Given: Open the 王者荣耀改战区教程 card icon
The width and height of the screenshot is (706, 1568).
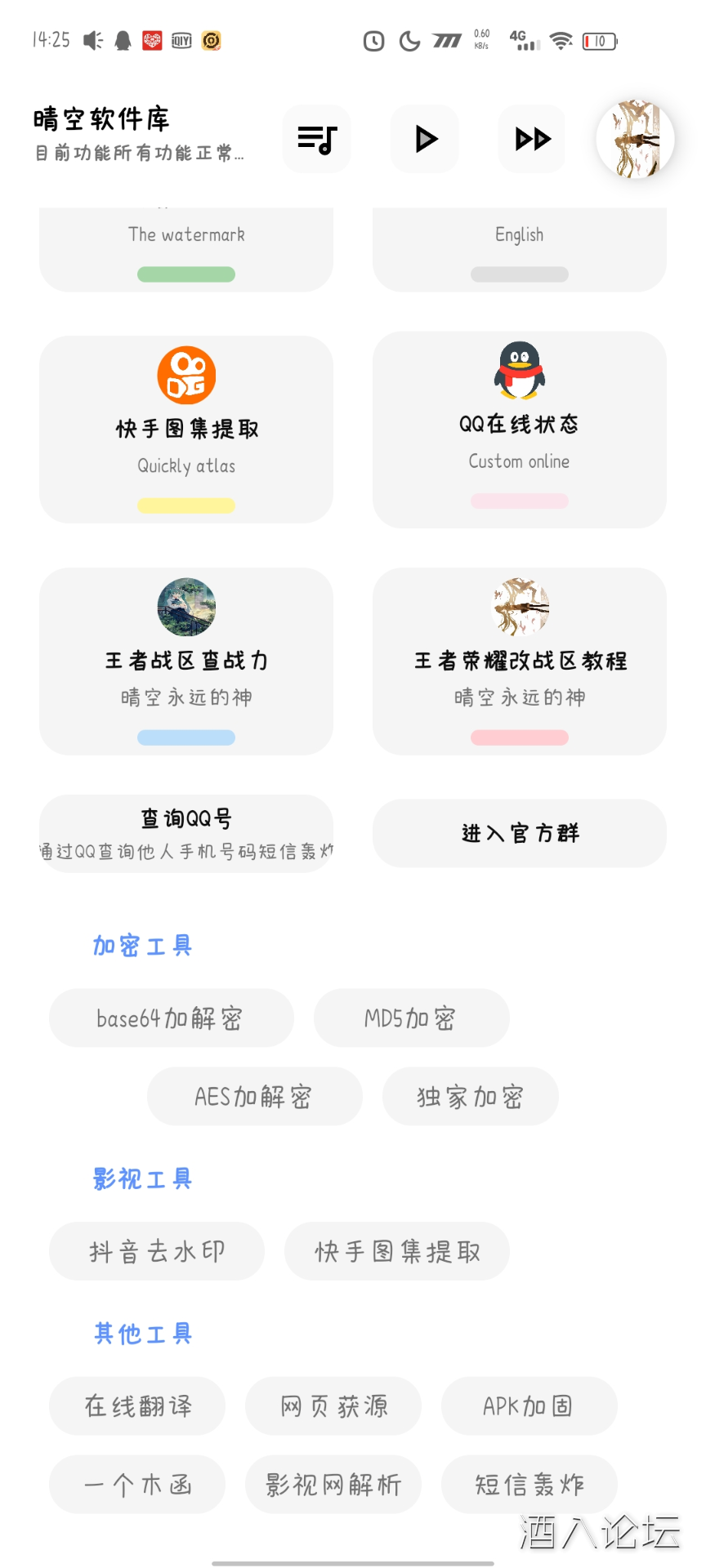Looking at the screenshot, I should tap(521, 604).
